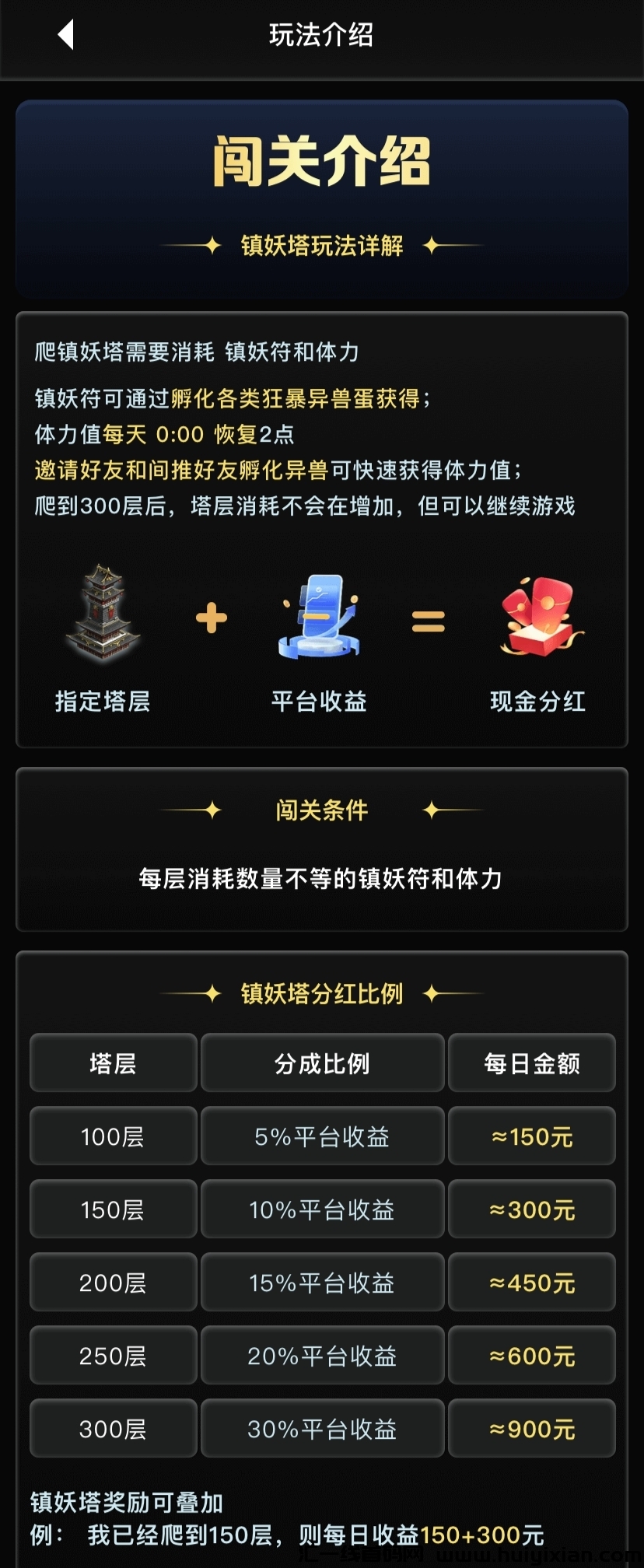
Task: 选择250层对应的≈600元金额
Action: click(532, 1356)
